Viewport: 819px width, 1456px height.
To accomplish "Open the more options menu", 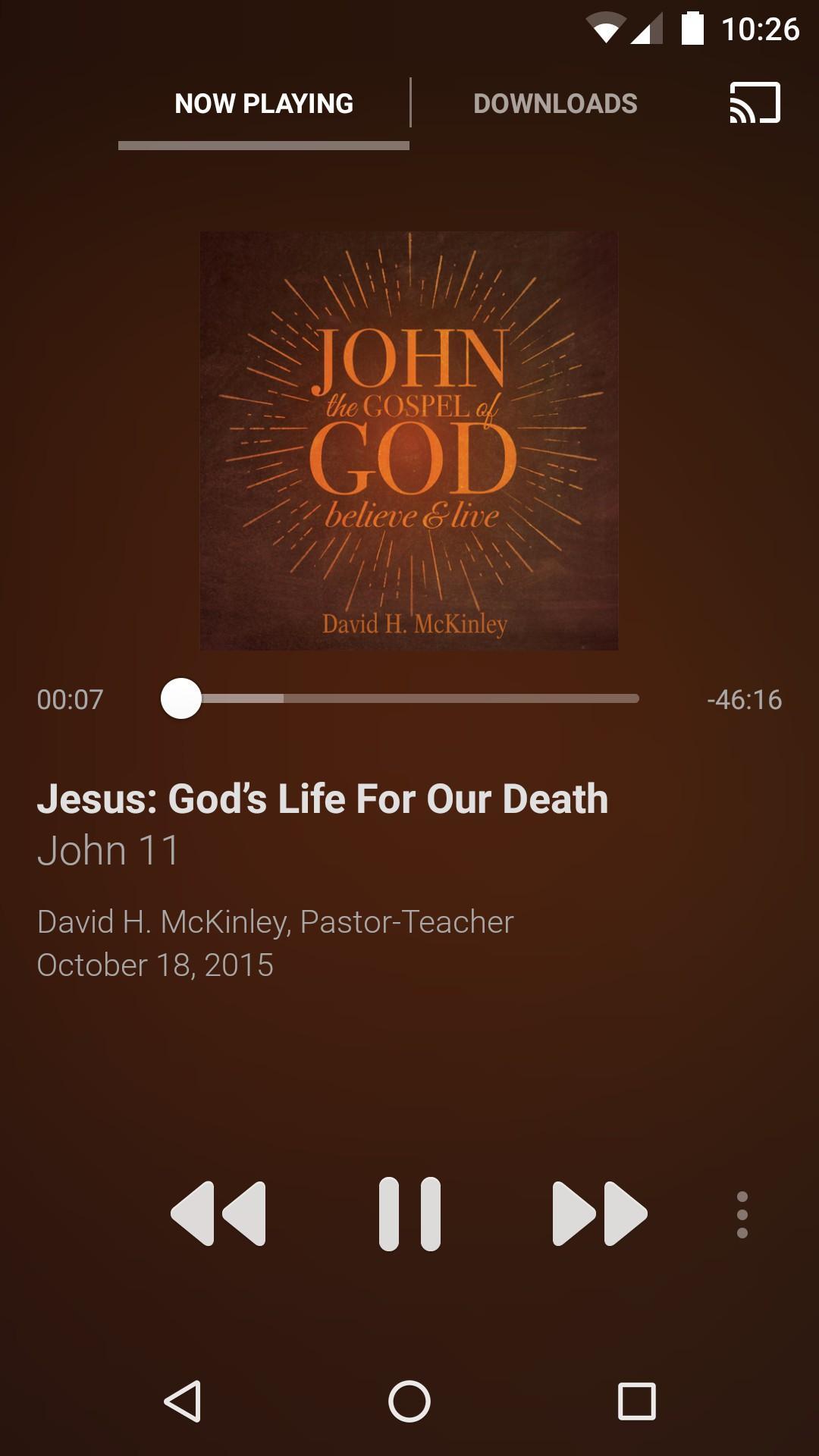I will (742, 1214).
